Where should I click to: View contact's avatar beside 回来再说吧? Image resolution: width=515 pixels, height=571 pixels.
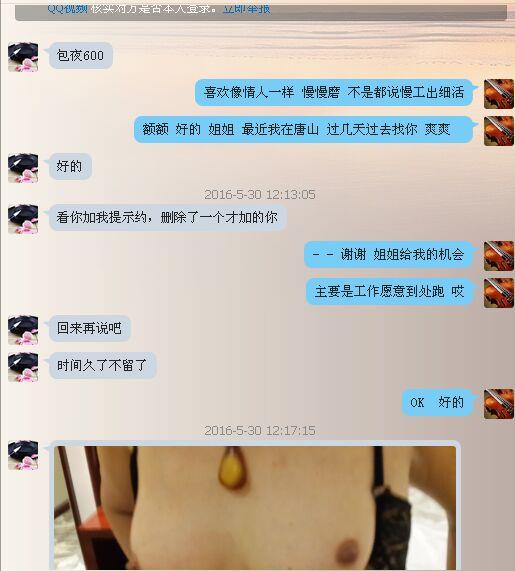click(23, 330)
